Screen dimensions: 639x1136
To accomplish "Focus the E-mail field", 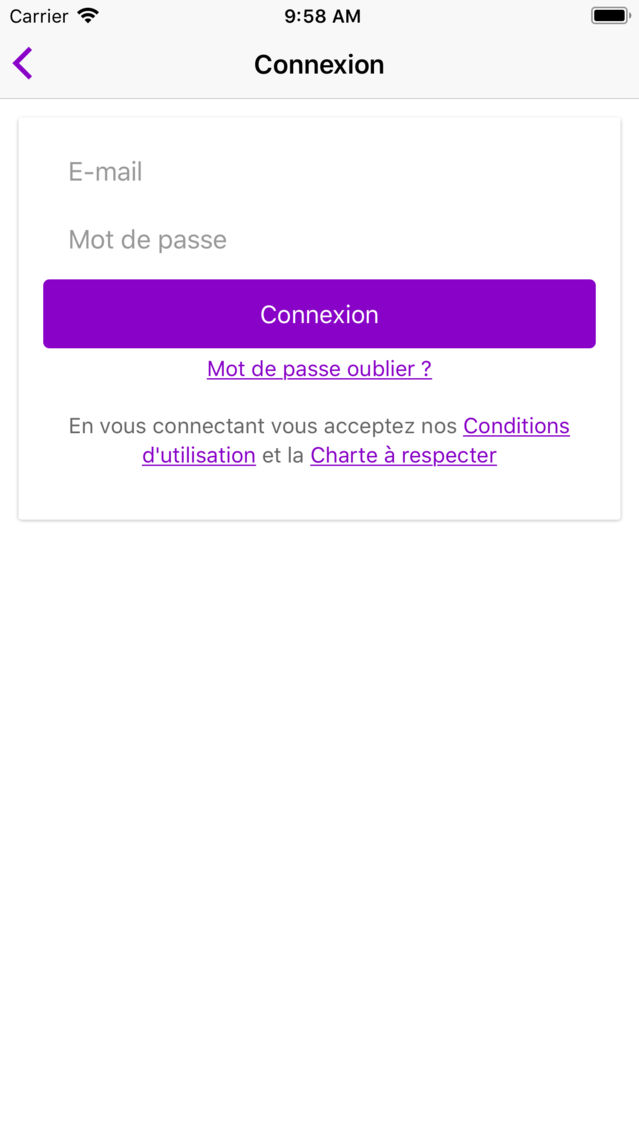I will (x=319, y=172).
